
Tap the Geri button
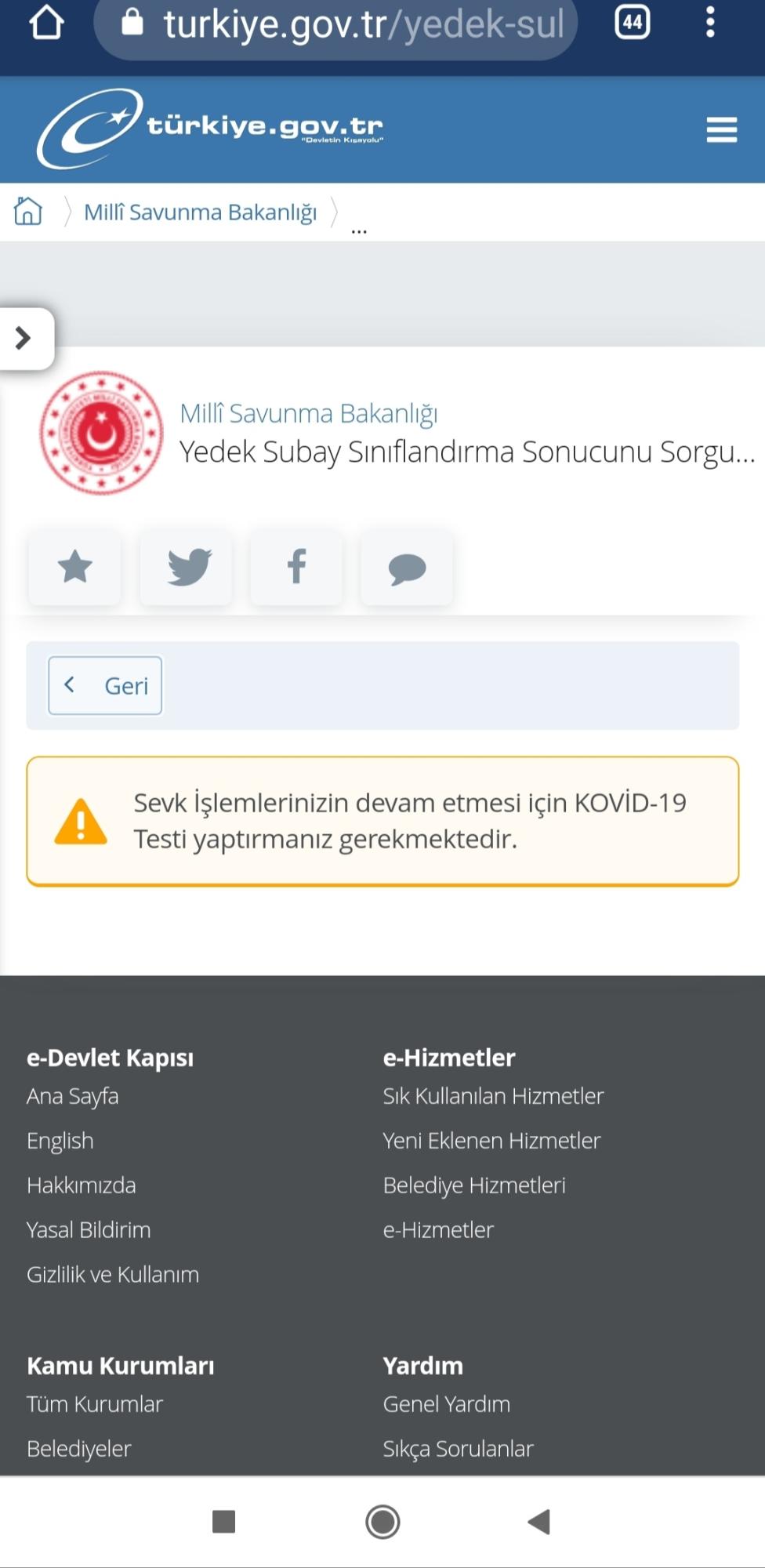(105, 685)
